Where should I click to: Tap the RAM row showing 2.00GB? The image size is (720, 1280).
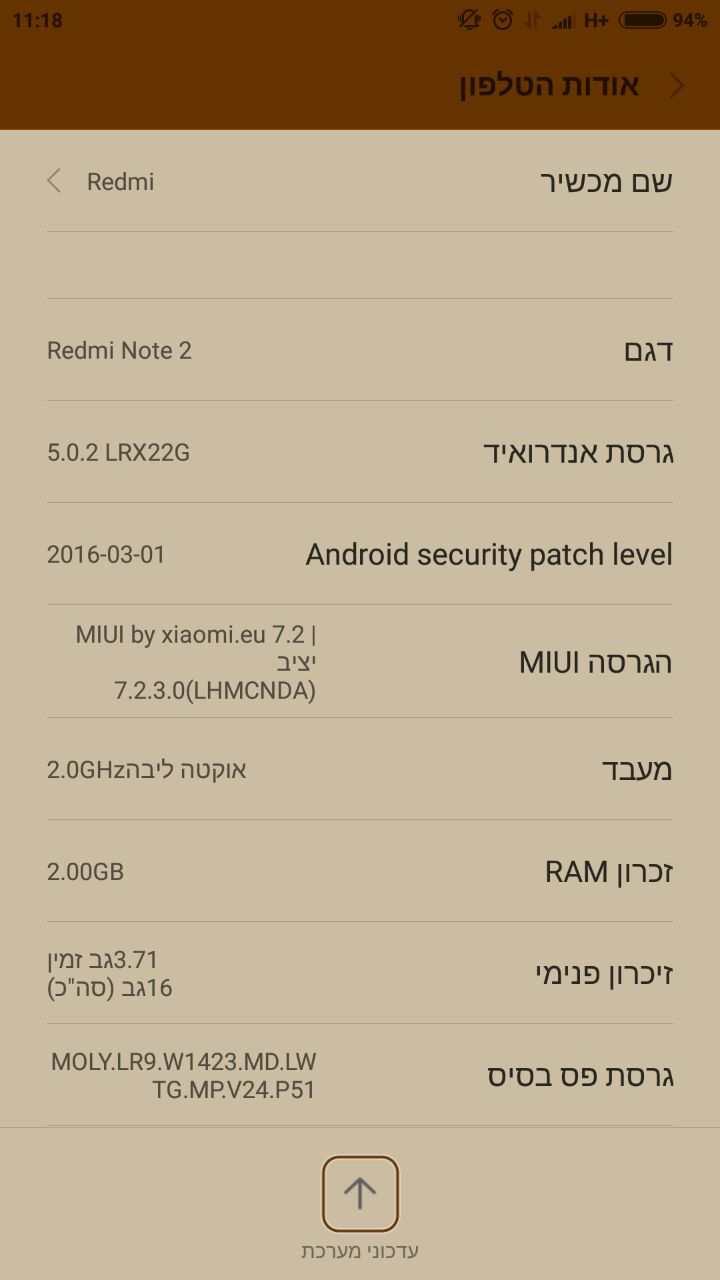[360, 871]
